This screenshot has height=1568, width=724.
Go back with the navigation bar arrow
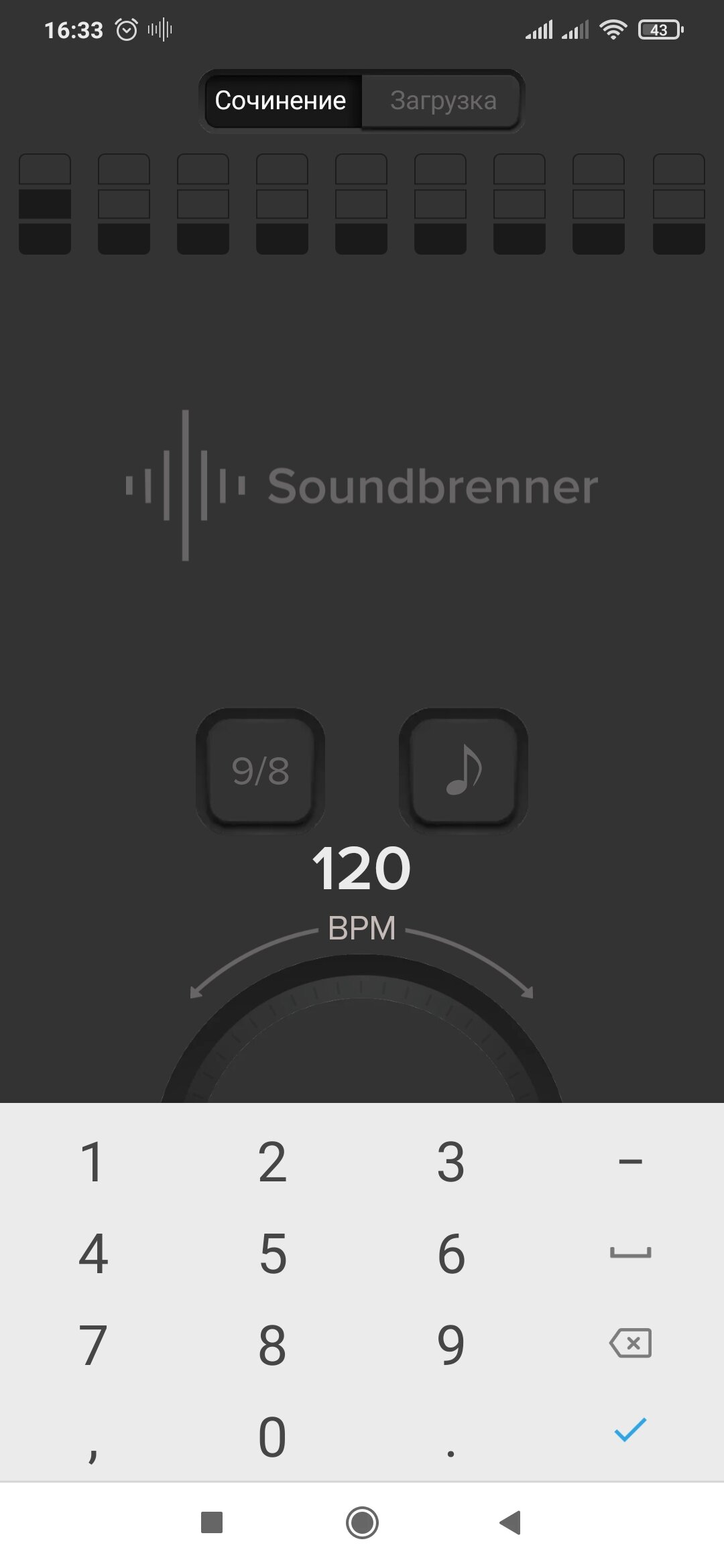[510, 1522]
